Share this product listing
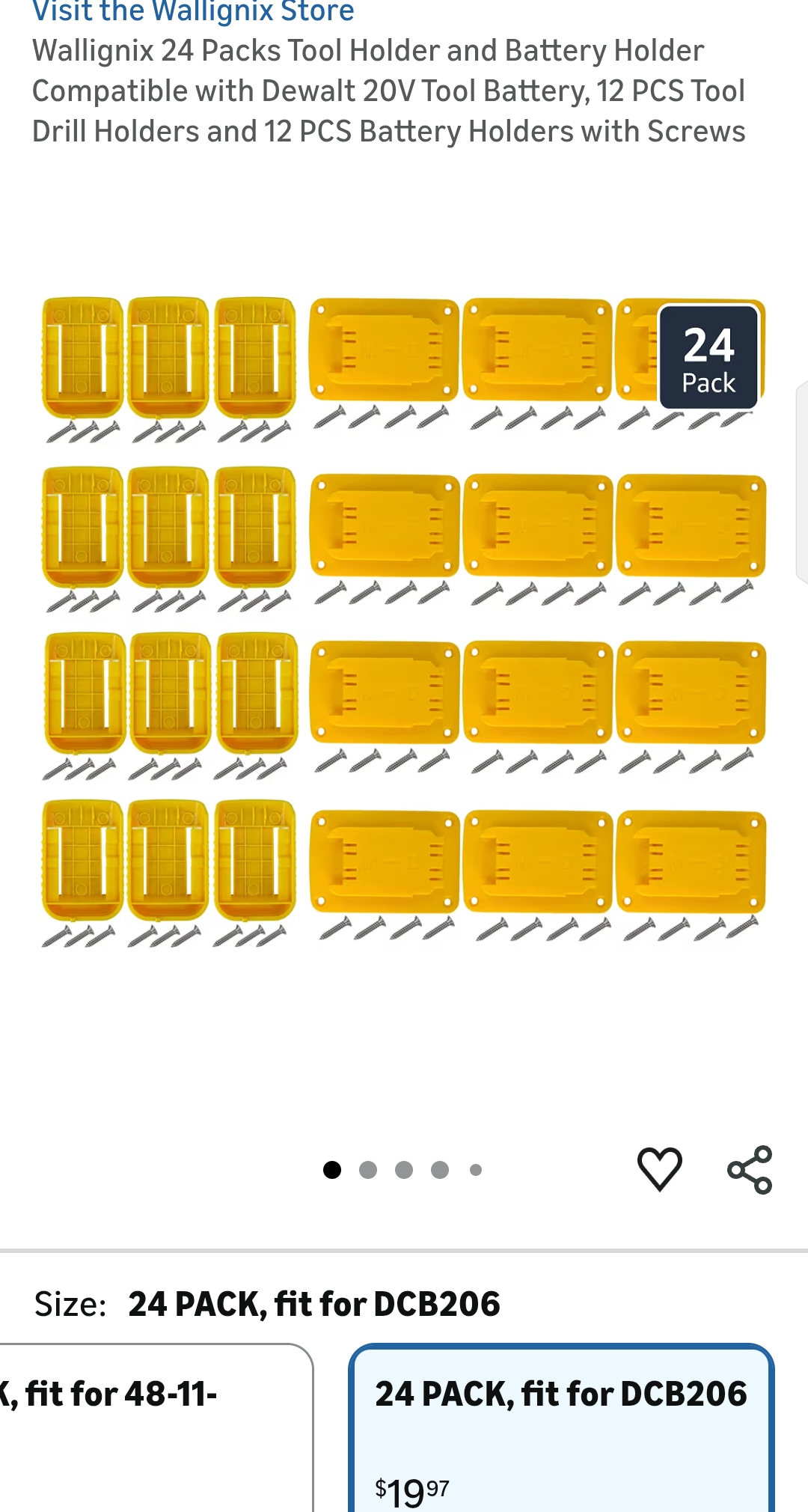Image resolution: width=808 pixels, height=1512 pixels. tap(750, 1169)
